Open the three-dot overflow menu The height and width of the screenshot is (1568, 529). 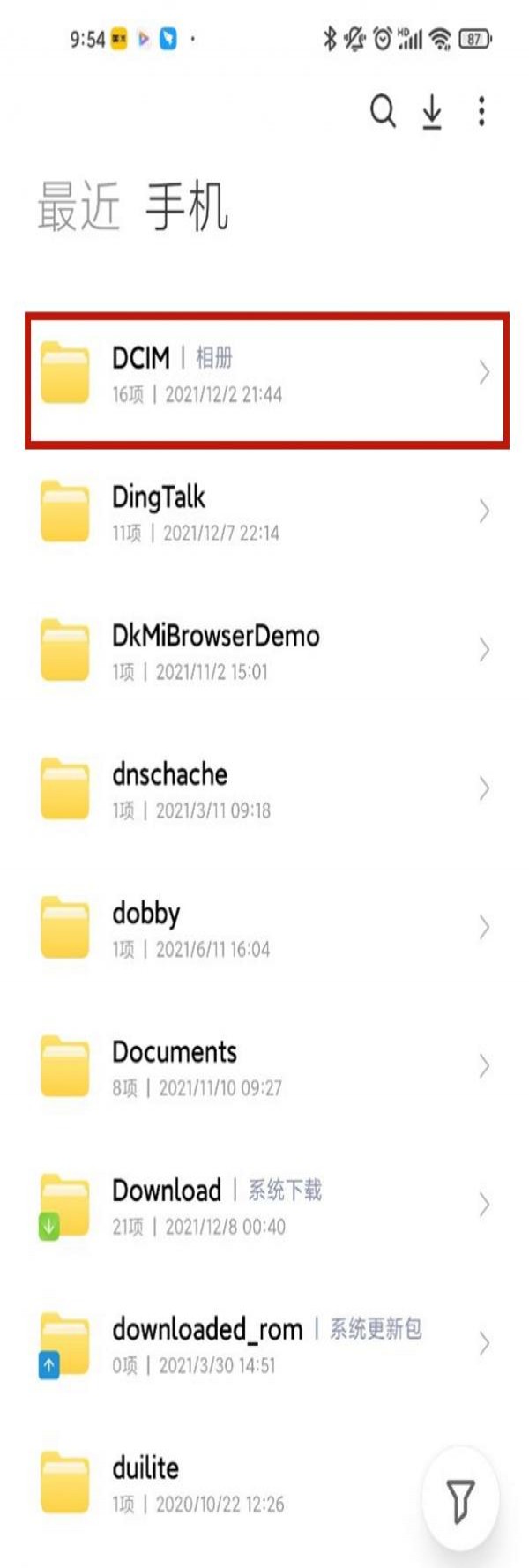[x=481, y=112]
